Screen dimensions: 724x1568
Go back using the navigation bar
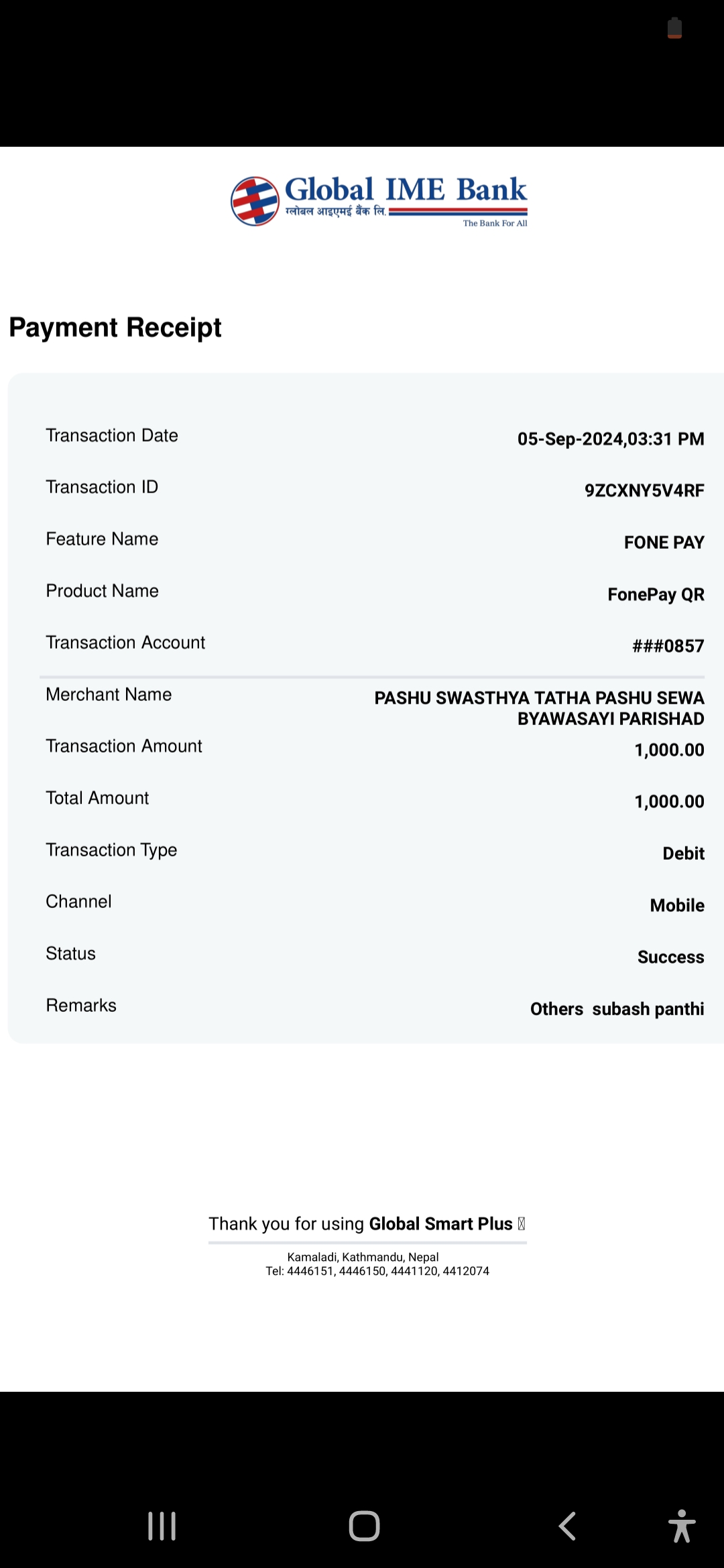pos(567,1526)
